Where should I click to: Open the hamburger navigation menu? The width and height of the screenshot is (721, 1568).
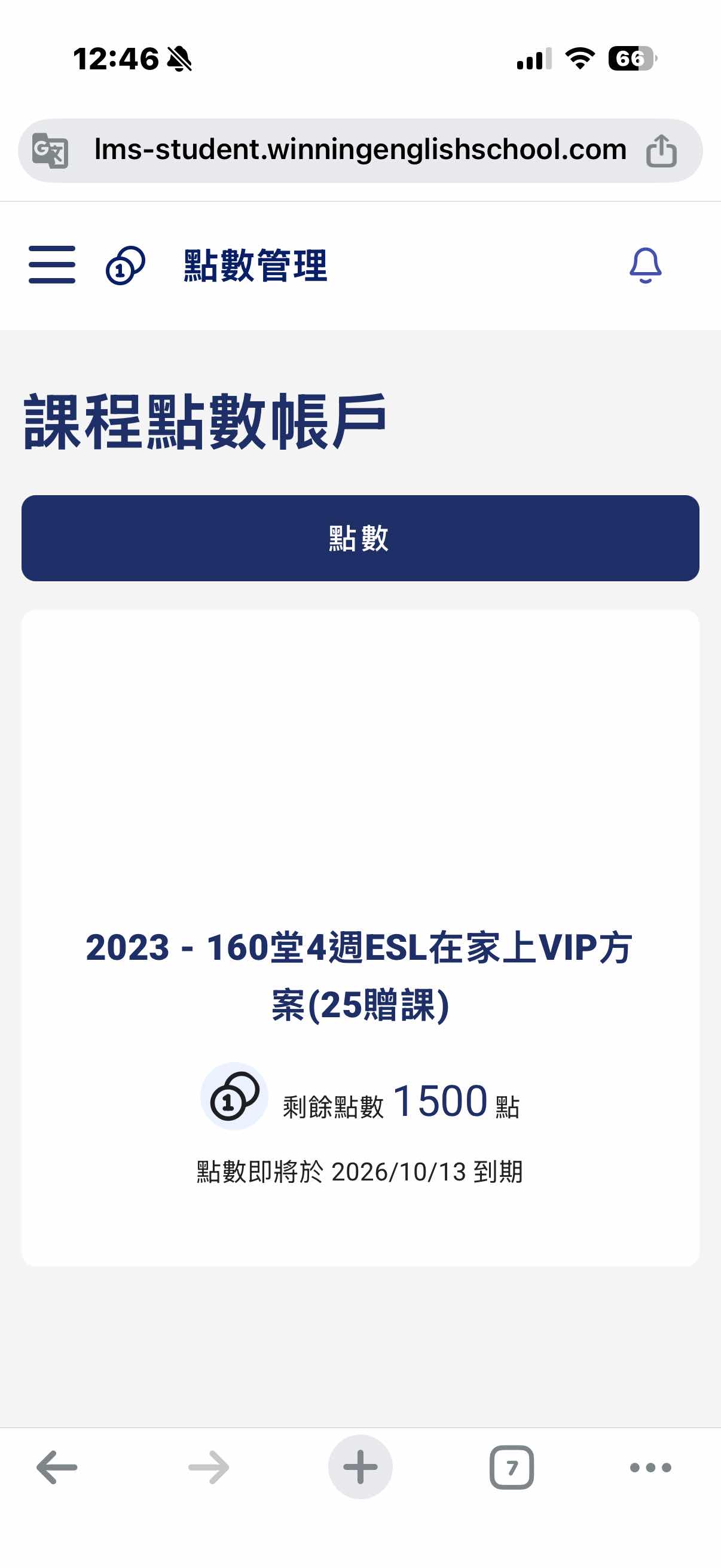click(52, 265)
